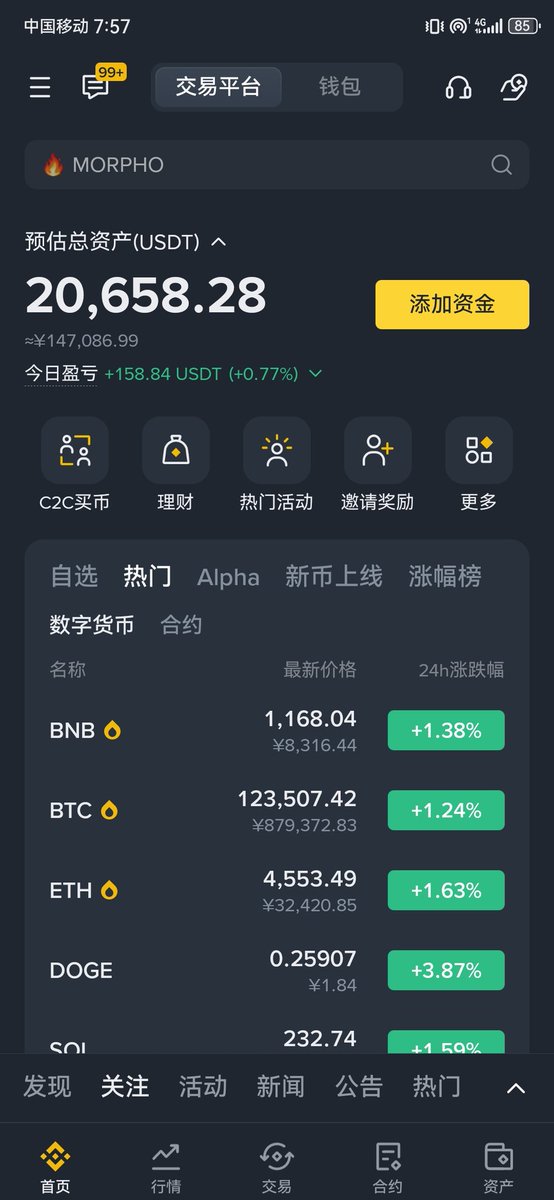Image resolution: width=554 pixels, height=1200 pixels.
Task: Open 邀请奖励 shortcut
Action: (378, 466)
